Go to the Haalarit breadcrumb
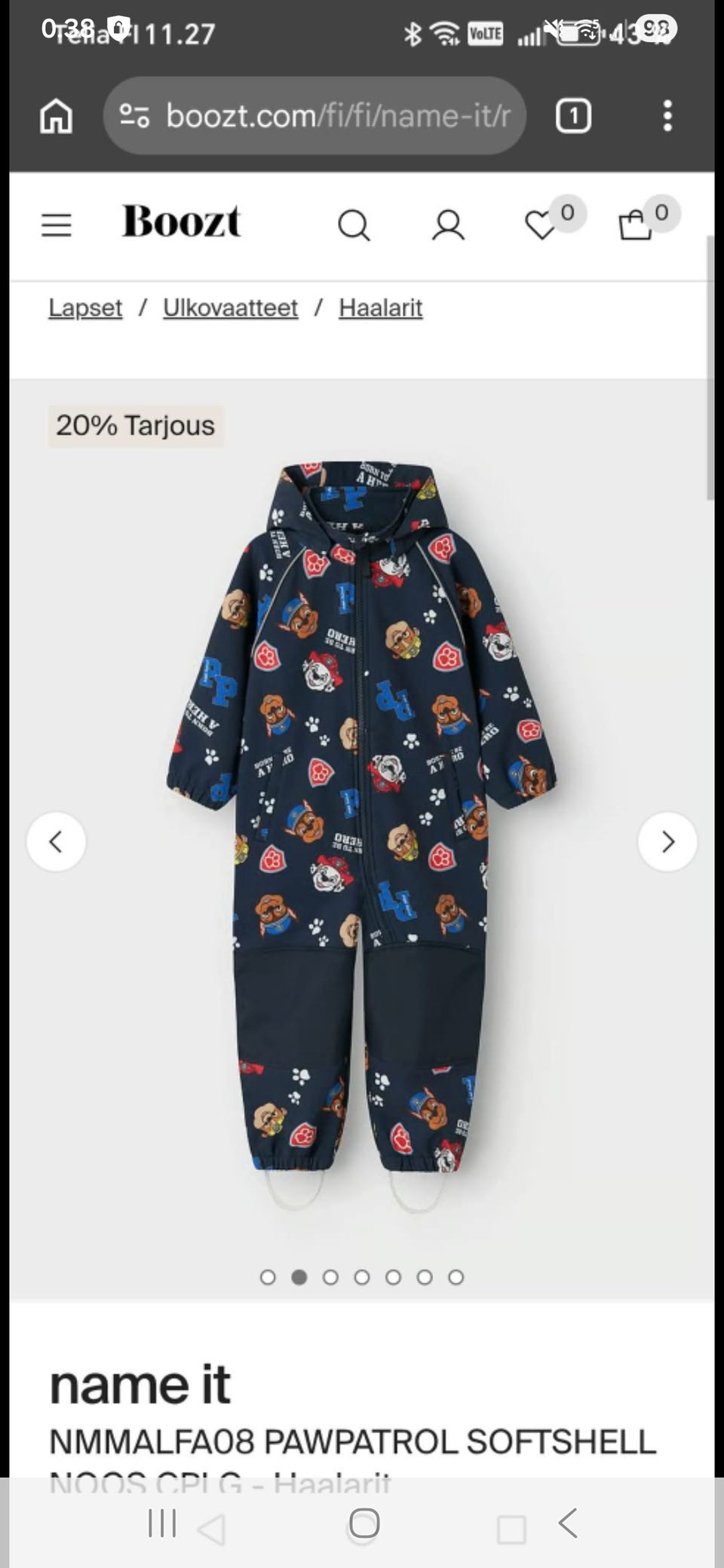The width and height of the screenshot is (724, 1568). (x=380, y=308)
